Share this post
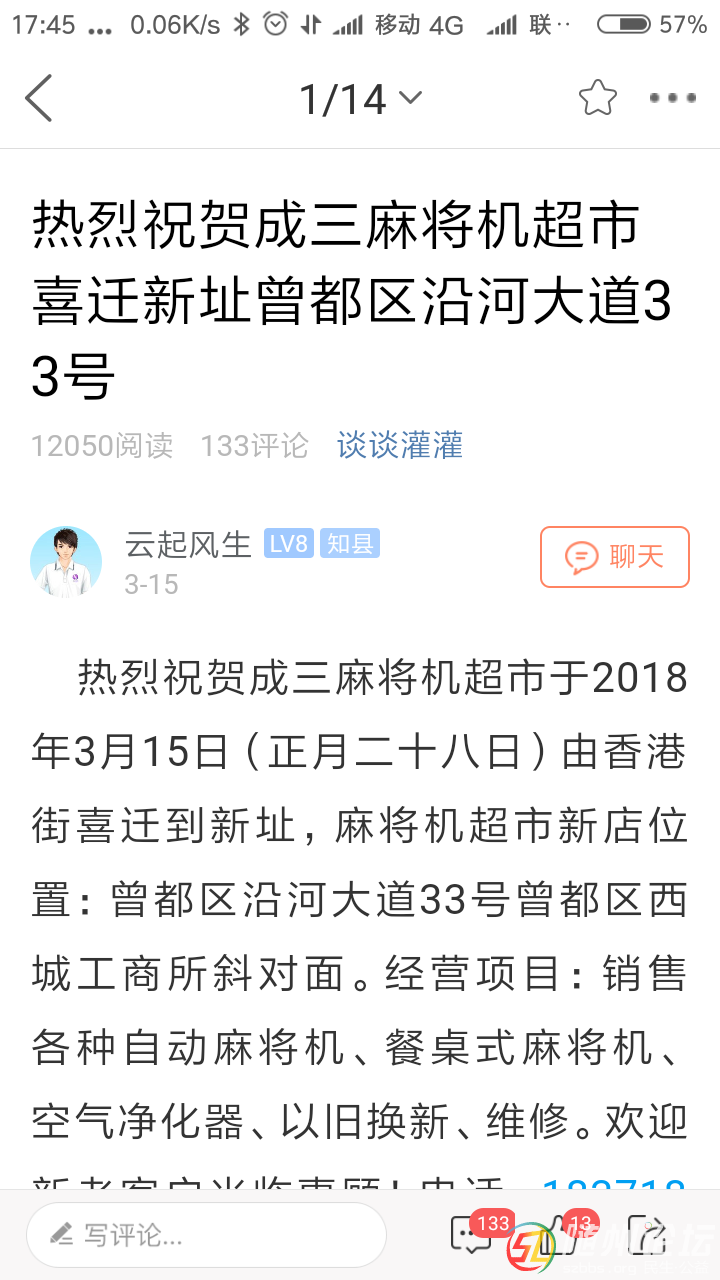The width and height of the screenshot is (720, 1280). [646, 1234]
